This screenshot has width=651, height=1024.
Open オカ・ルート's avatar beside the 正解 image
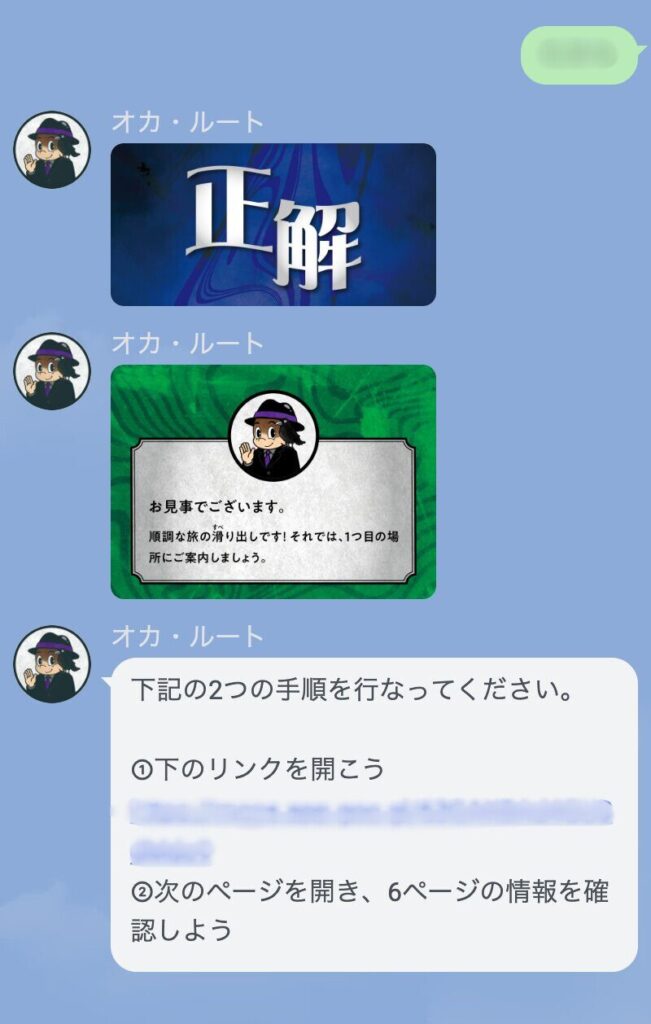click(x=52, y=150)
